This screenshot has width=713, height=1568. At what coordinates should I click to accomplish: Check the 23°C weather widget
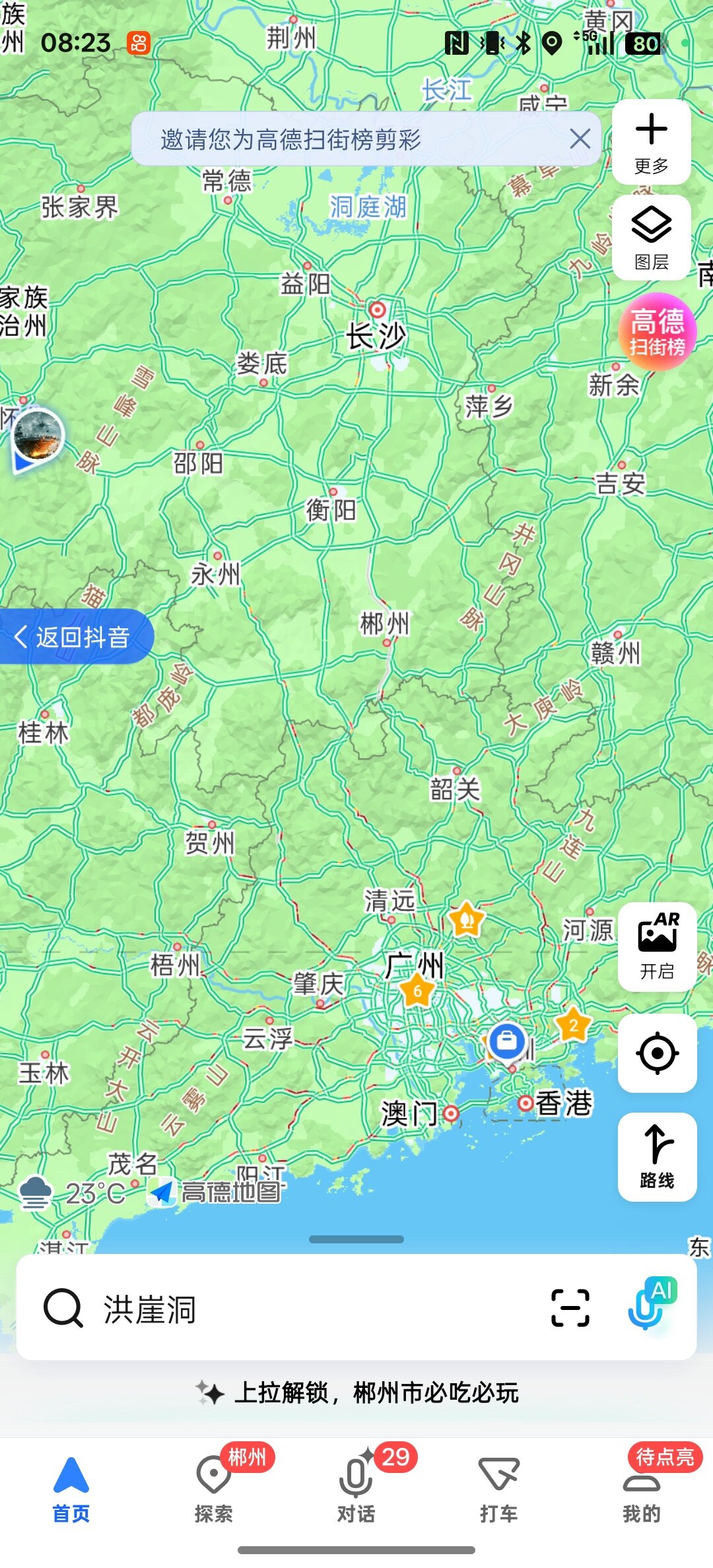tap(73, 1193)
